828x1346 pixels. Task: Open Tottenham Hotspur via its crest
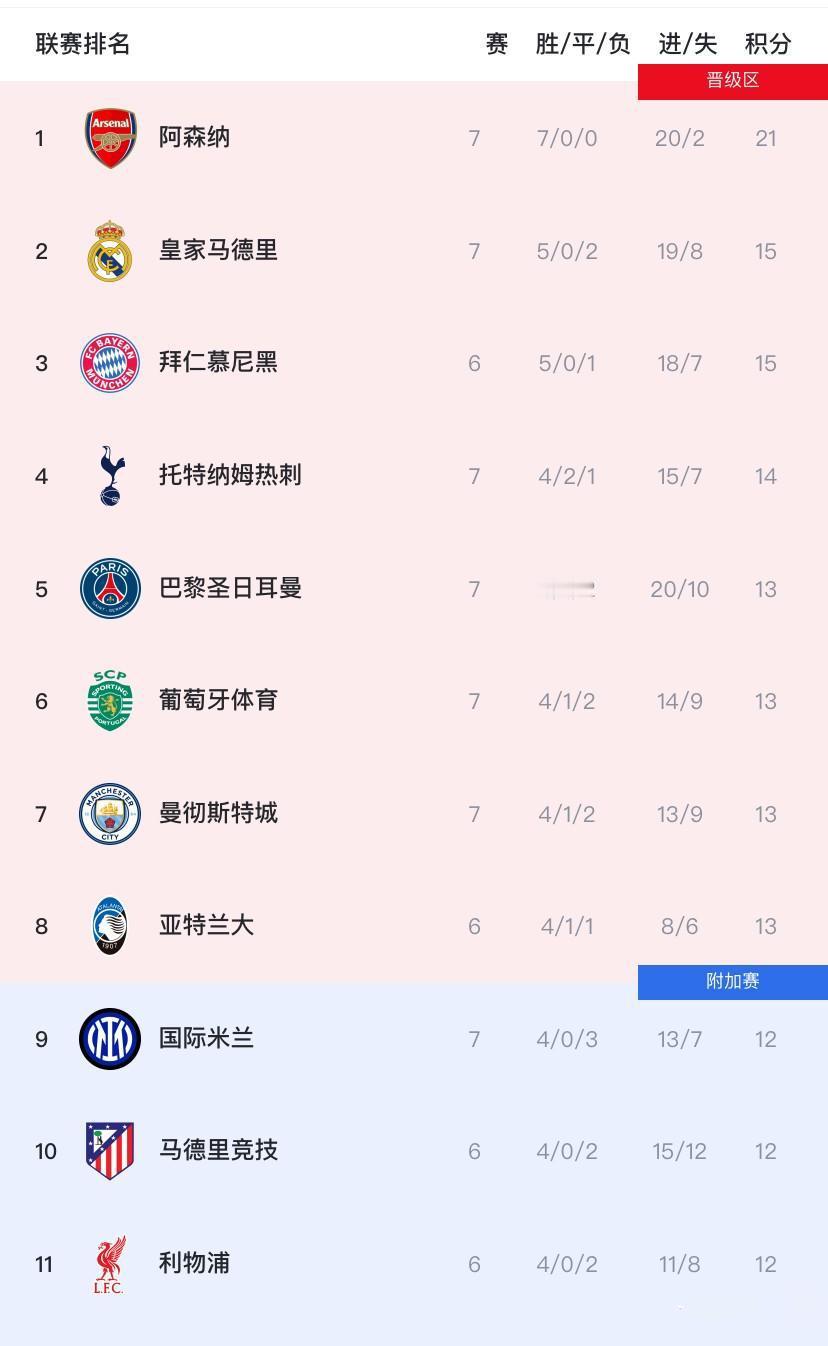[110, 475]
